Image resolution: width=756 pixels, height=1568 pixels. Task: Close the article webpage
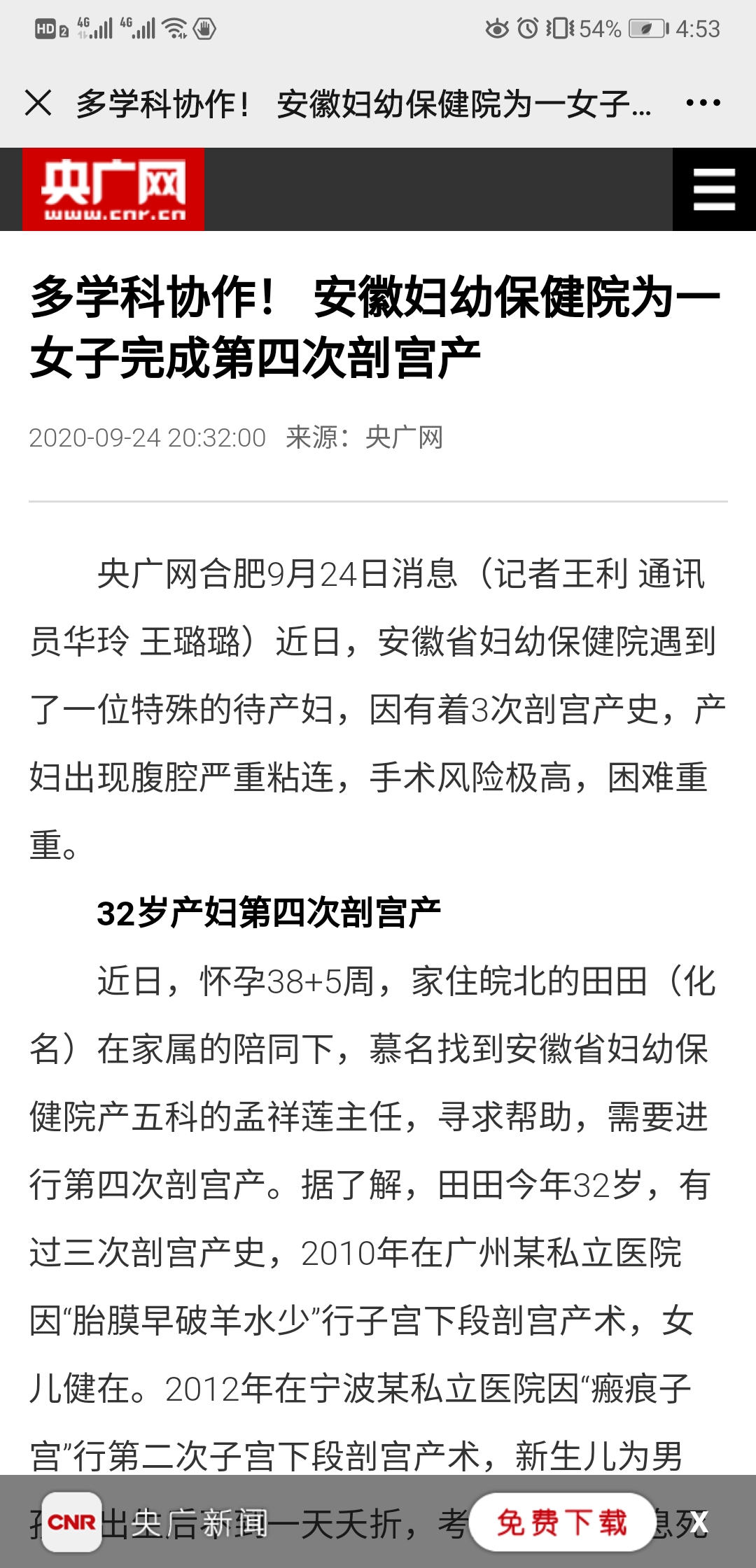38,103
